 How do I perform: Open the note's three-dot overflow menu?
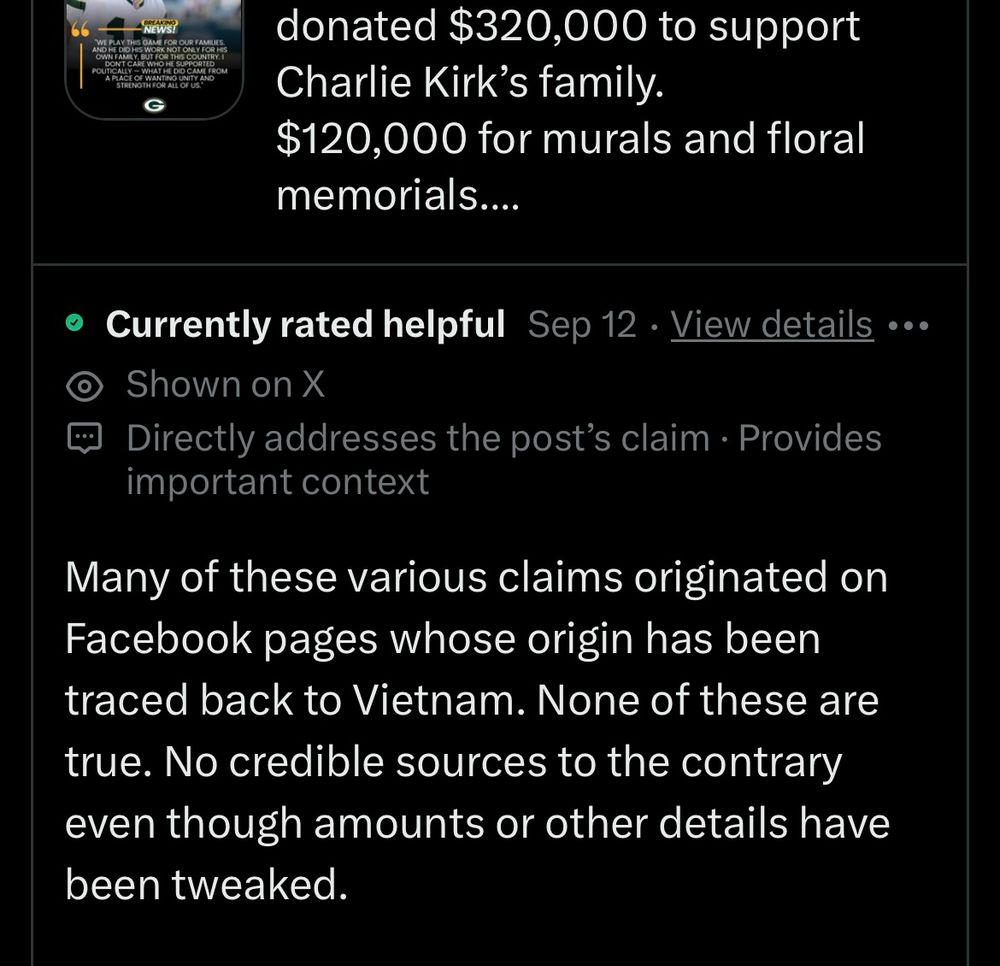[x=908, y=326]
